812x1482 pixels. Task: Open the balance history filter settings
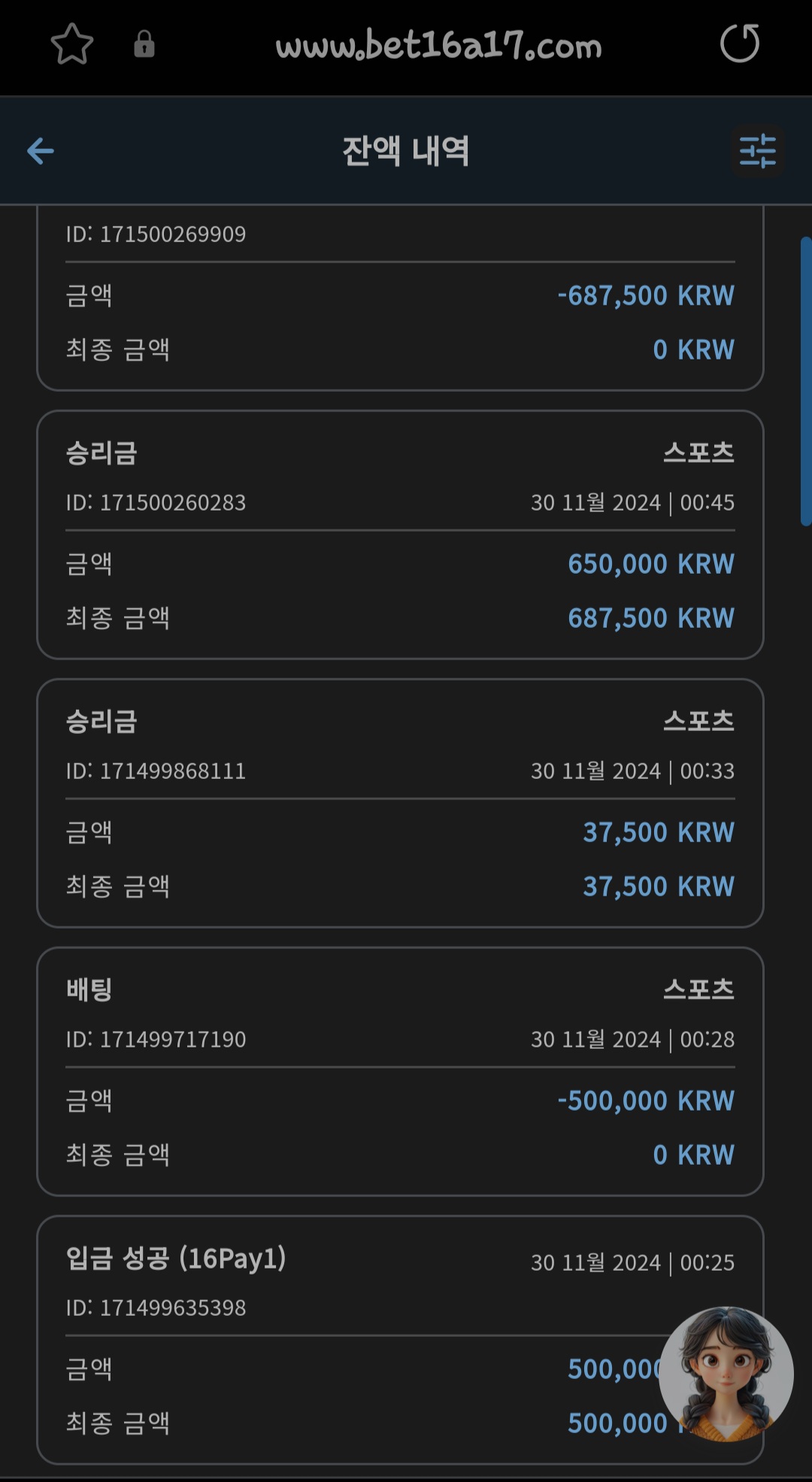[757, 151]
